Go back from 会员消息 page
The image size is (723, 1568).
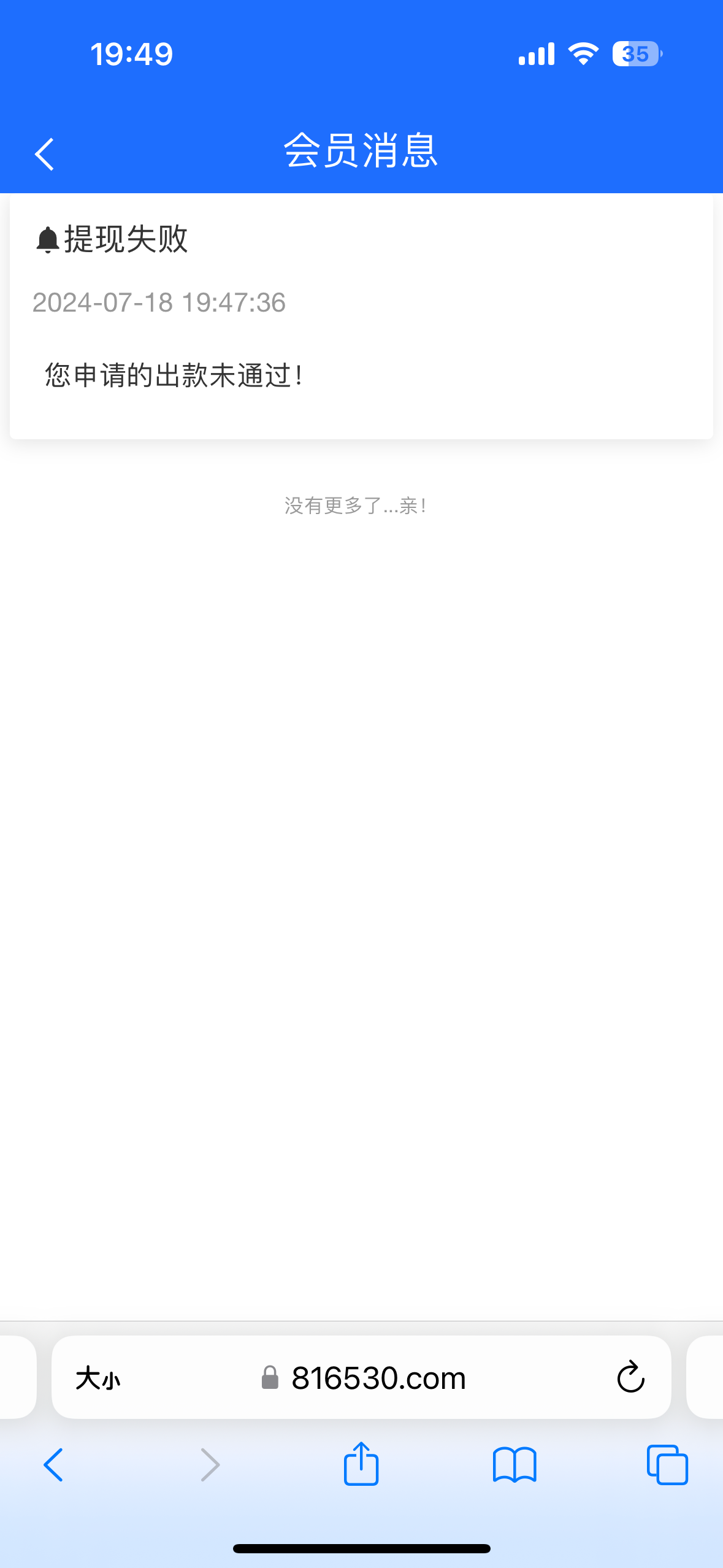[45, 153]
